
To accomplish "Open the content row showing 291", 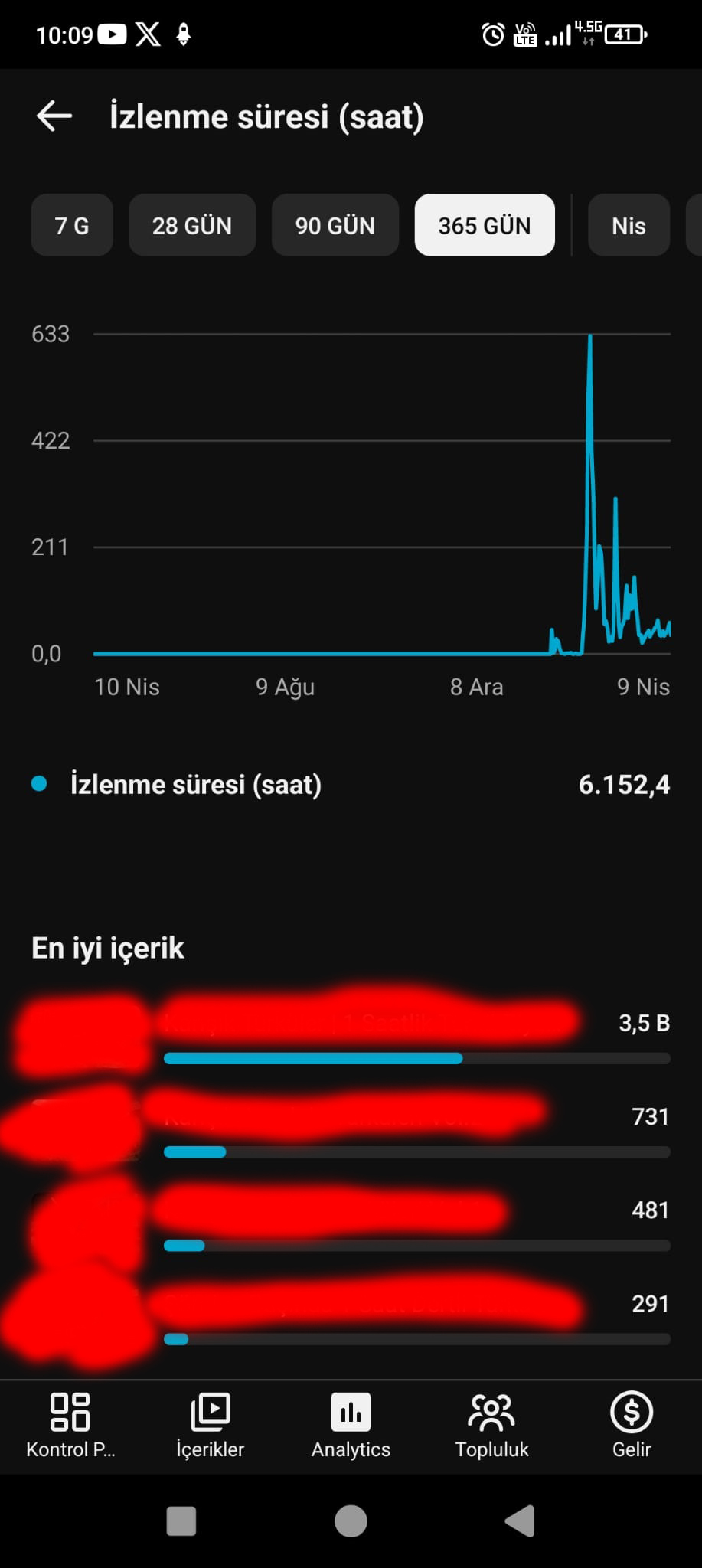I will tap(351, 1314).
